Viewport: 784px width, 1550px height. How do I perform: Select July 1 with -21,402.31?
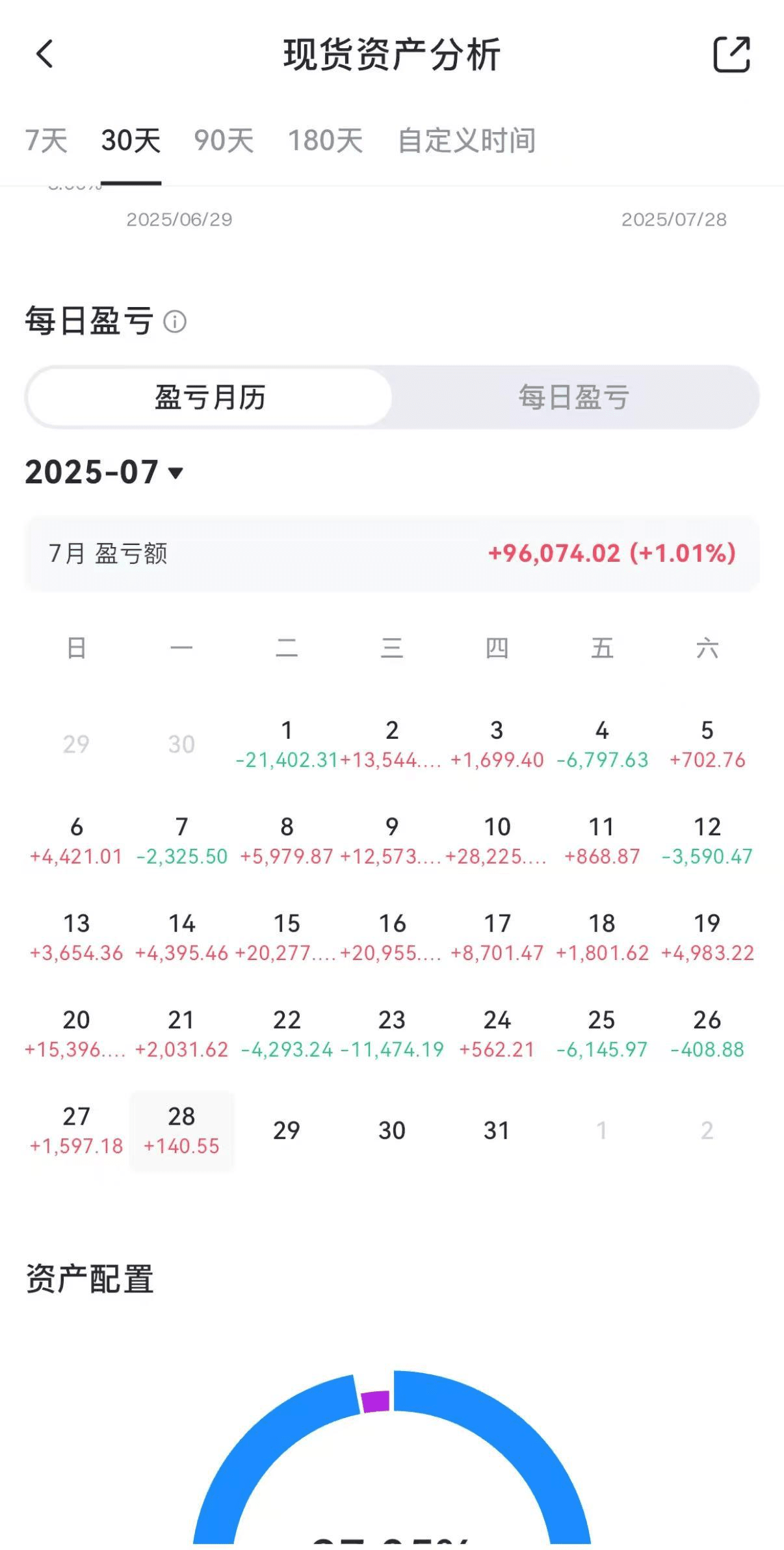287,744
